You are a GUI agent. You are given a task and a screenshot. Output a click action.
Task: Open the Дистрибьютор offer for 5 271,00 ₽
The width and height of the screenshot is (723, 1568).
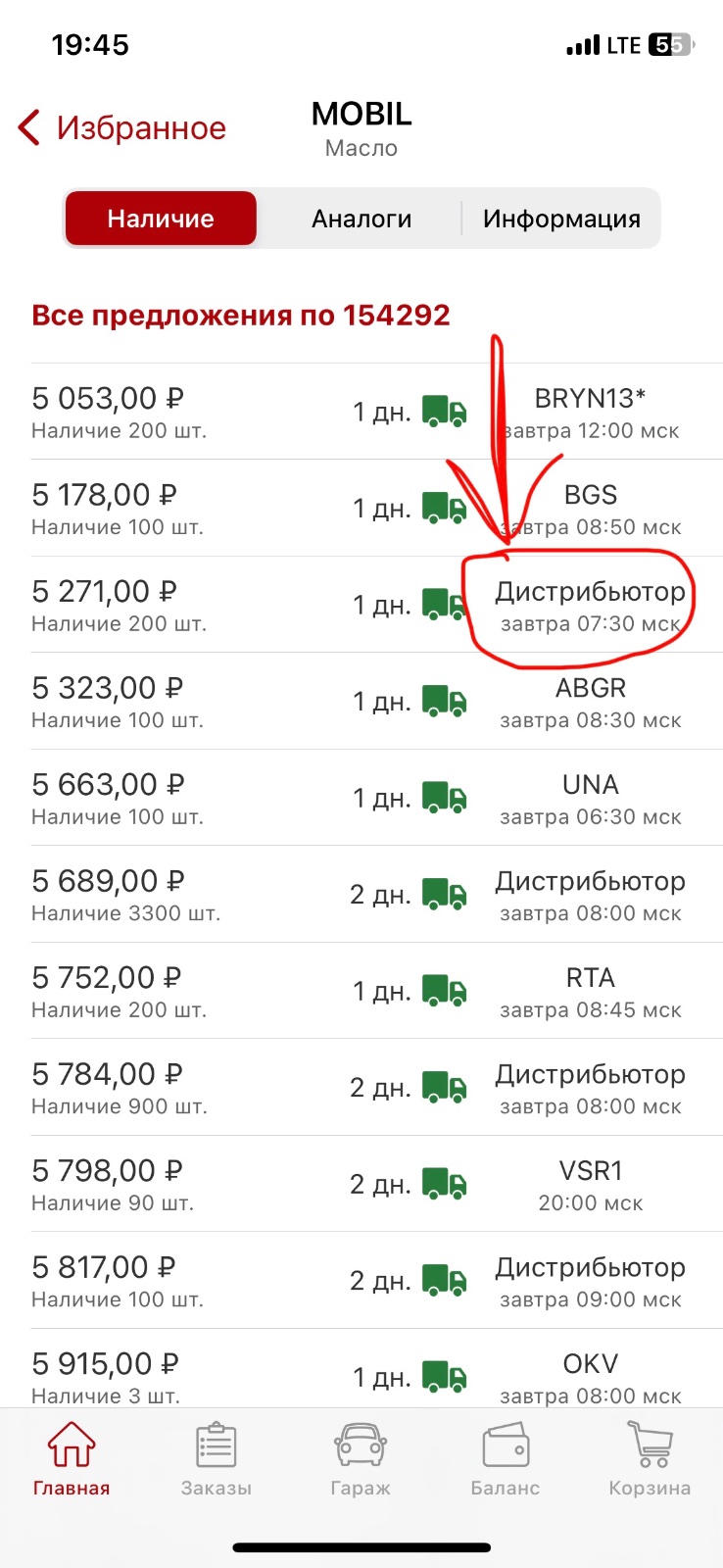[377, 605]
